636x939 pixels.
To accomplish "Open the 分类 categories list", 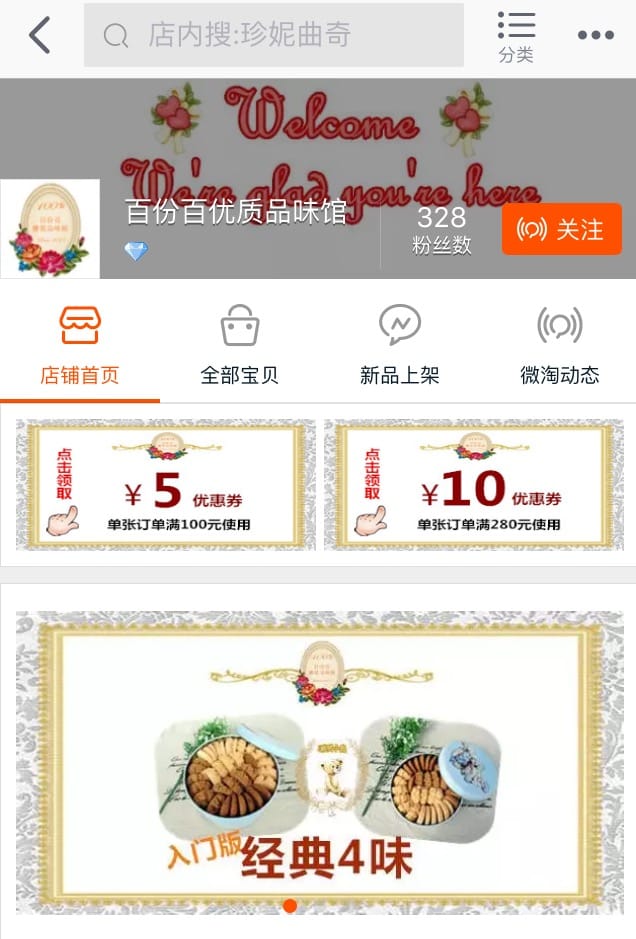I will [516, 38].
